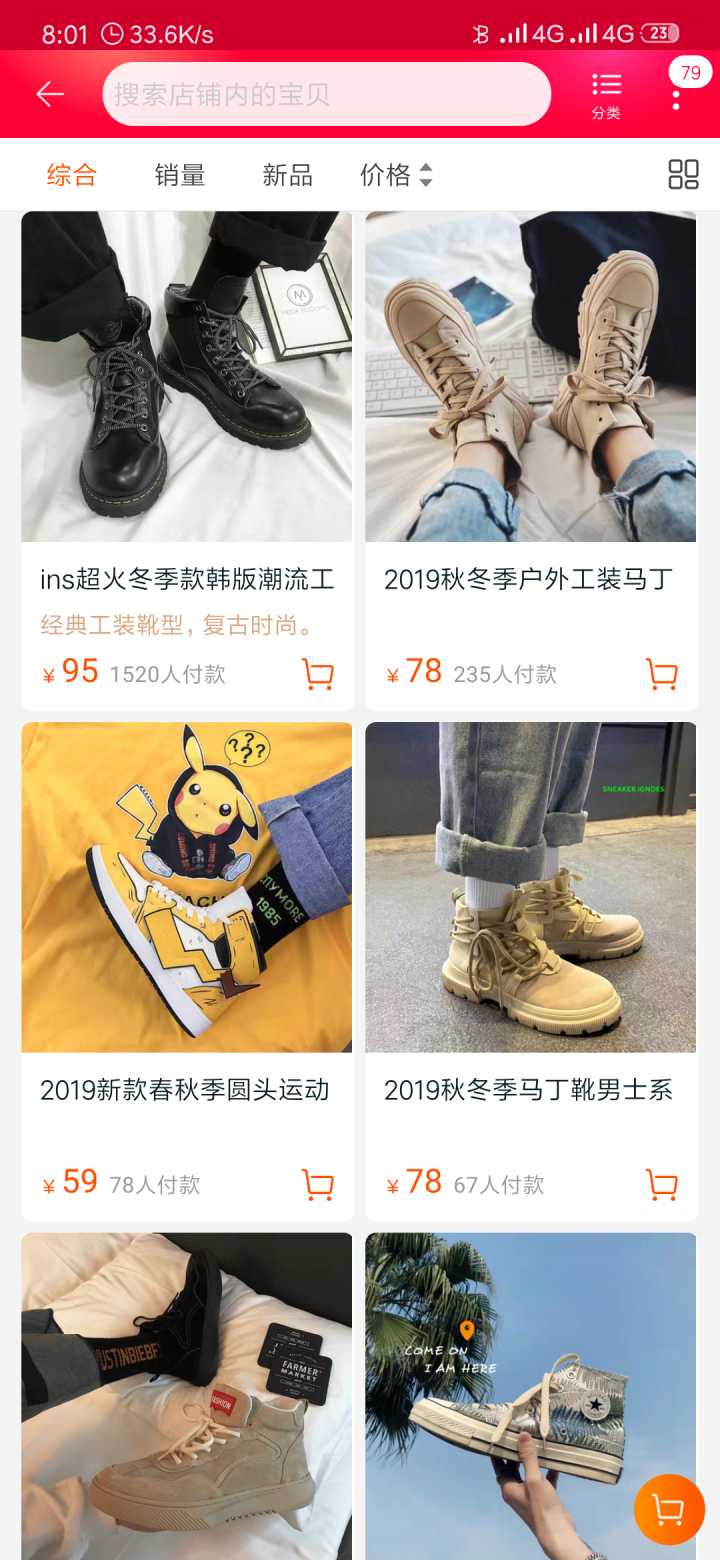Add the 235人付款 boots to cart
This screenshot has width=720, height=1560.
(x=662, y=674)
